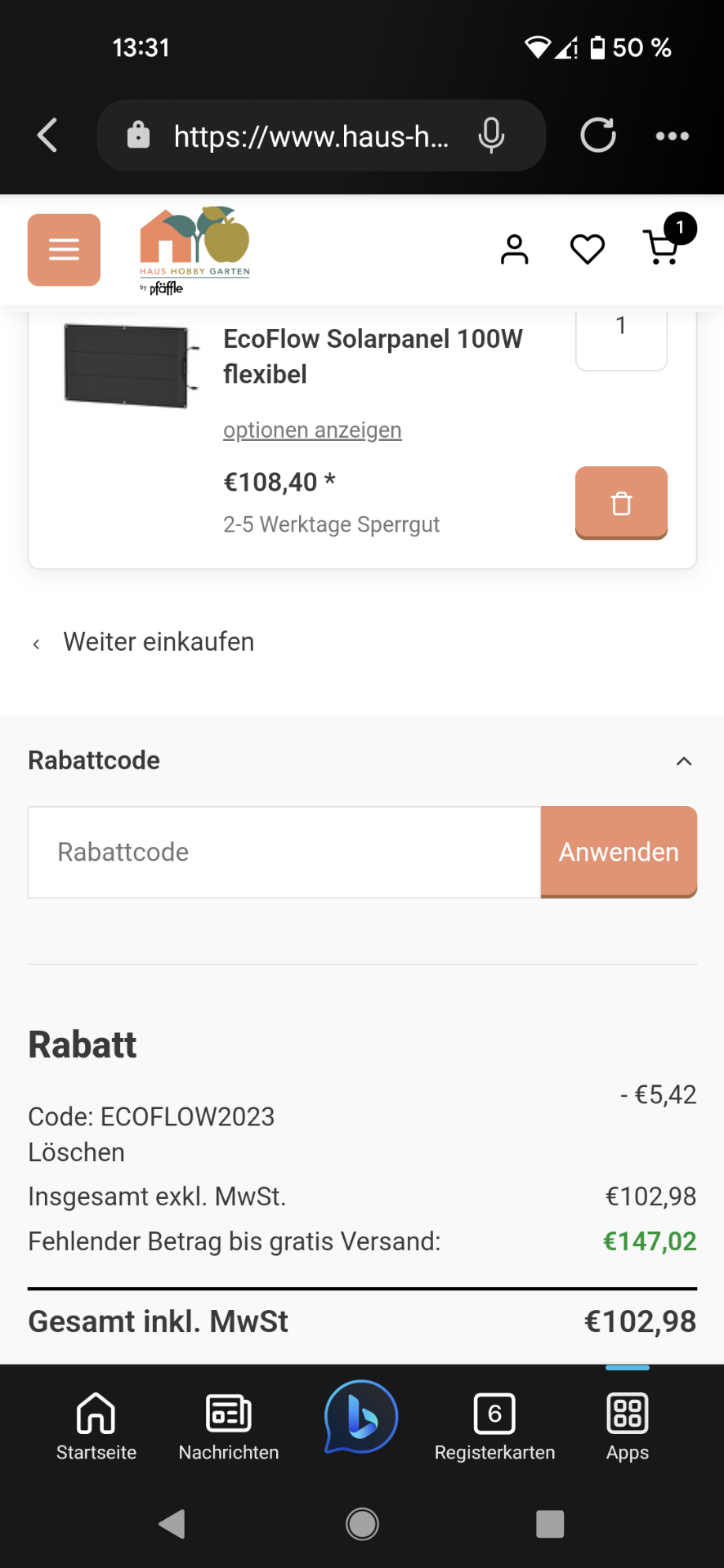Open the Registerkarten tab overview
This screenshot has width=724, height=1568.
(494, 1427)
